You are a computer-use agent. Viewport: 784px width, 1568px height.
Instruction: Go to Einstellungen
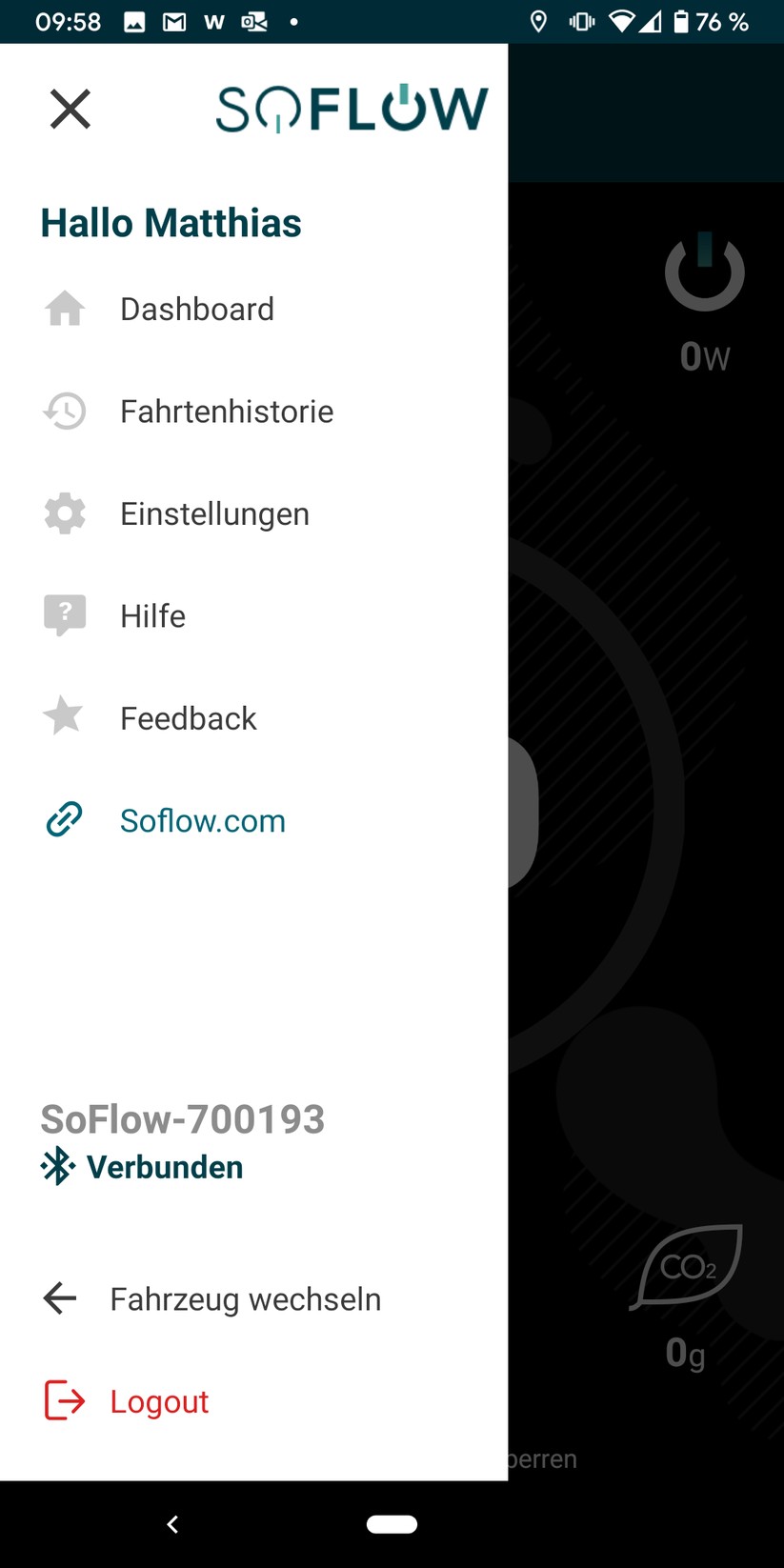pyautogui.click(x=214, y=514)
